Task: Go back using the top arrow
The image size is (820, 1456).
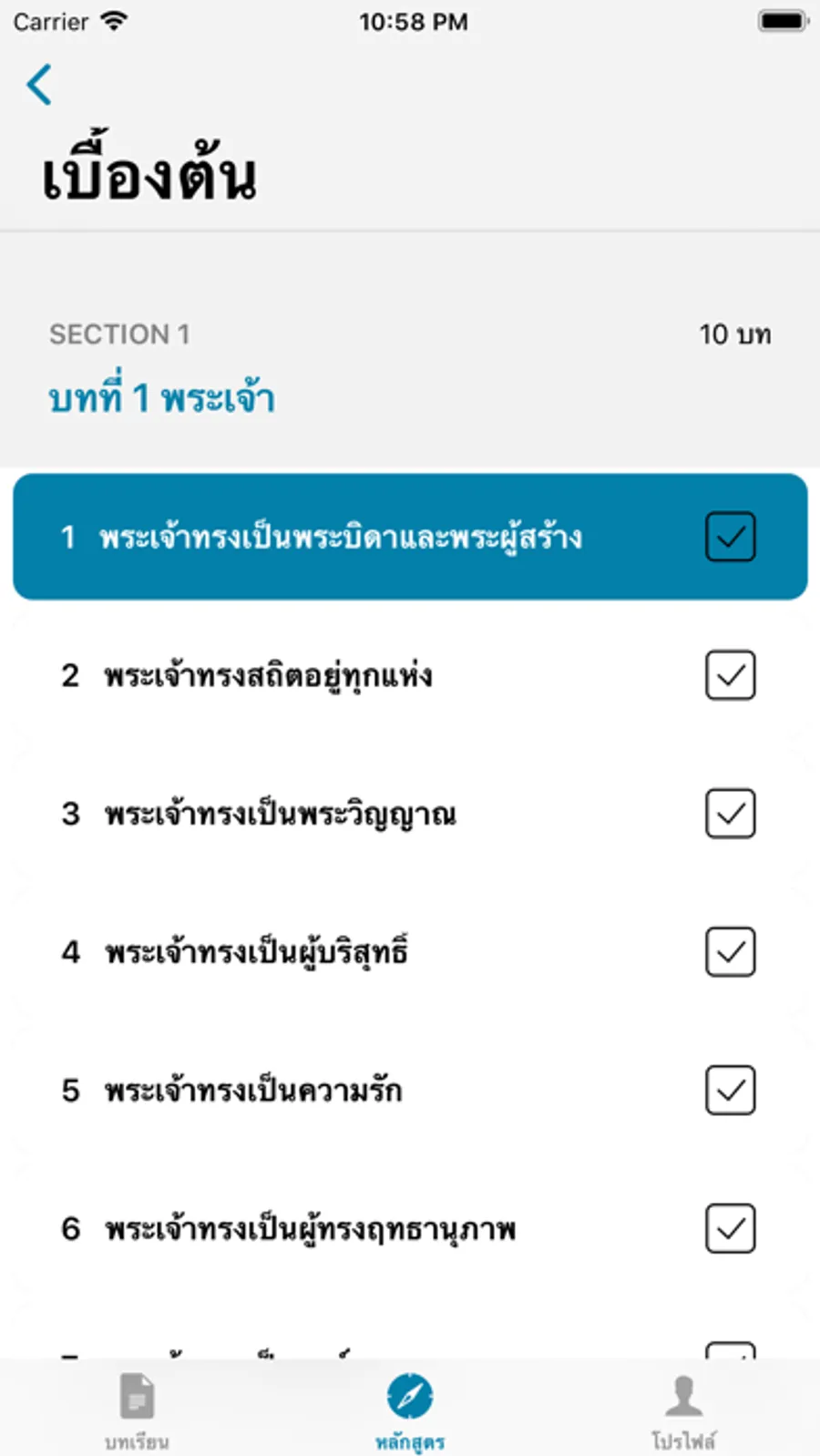Action: [39, 85]
